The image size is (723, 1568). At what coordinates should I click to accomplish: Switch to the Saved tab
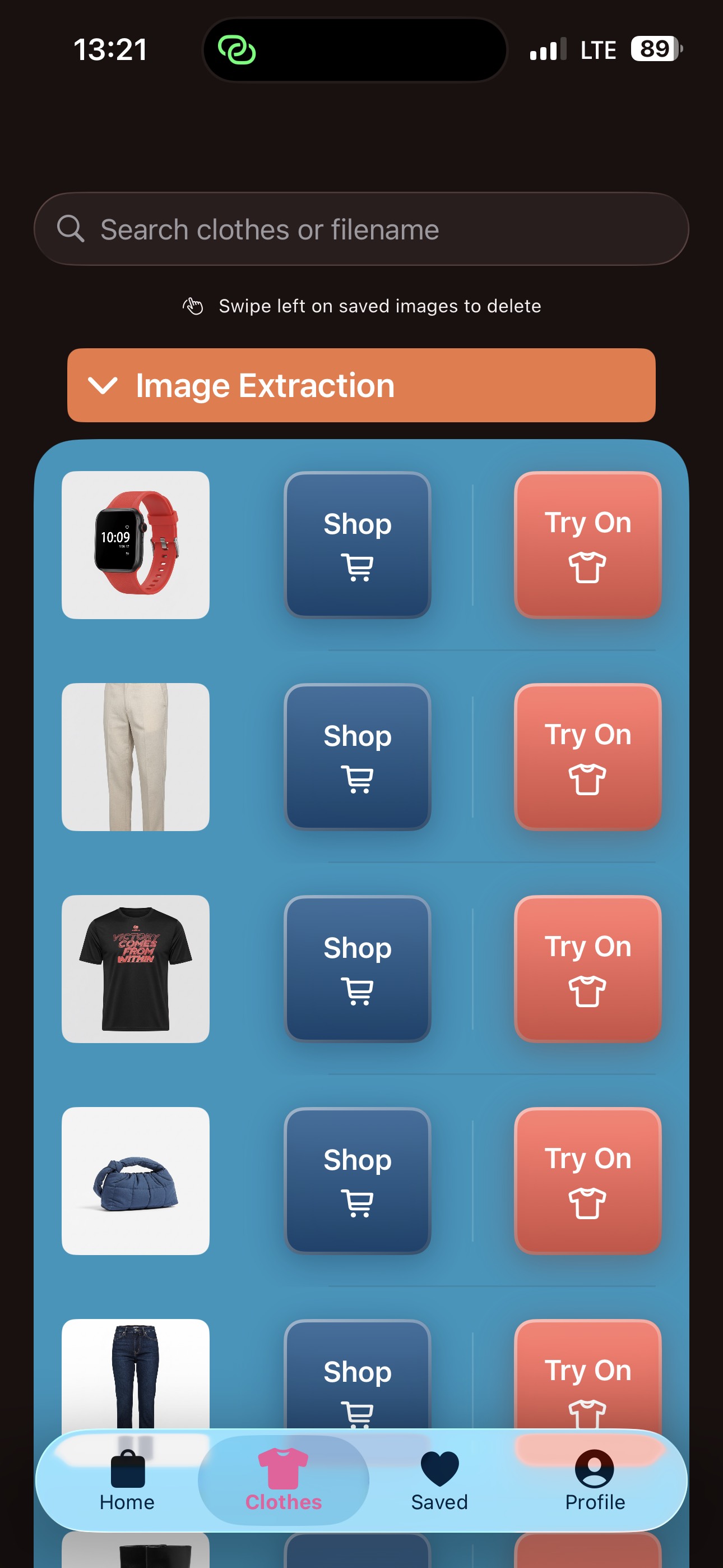(x=438, y=1482)
